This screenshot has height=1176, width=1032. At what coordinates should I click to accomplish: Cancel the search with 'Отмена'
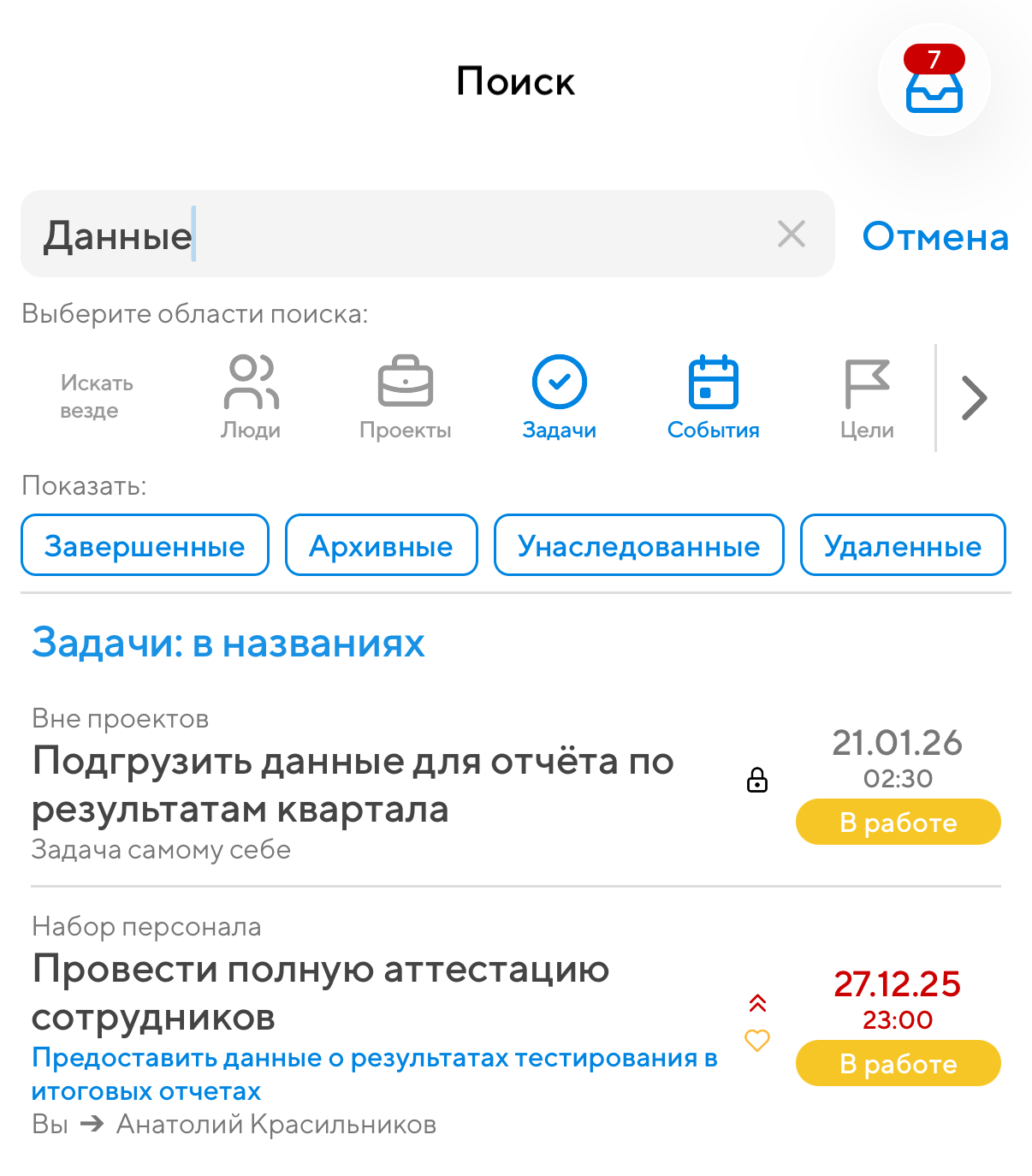pyautogui.click(x=935, y=236)
